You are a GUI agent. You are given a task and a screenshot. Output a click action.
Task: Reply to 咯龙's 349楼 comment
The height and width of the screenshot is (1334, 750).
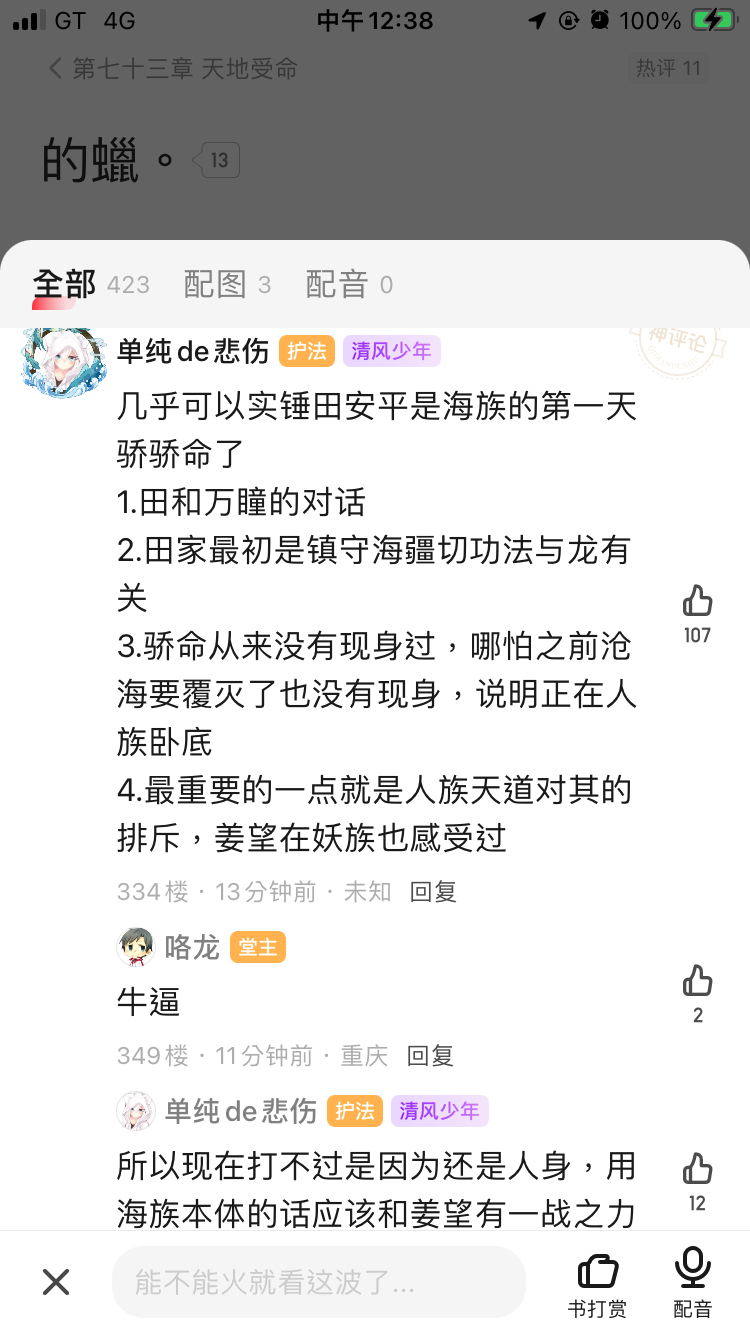tap(430, 1055)
